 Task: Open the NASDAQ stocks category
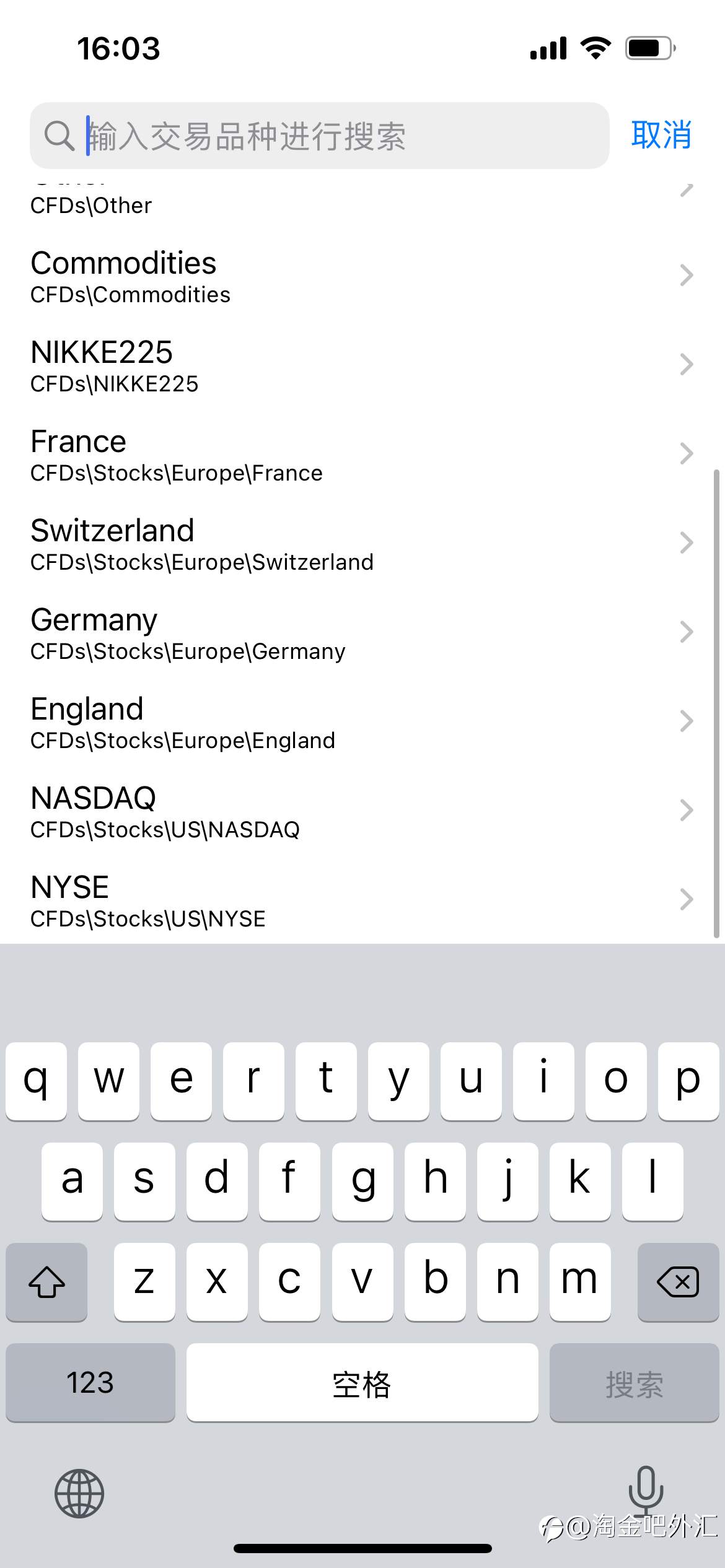tap(362, 811)
